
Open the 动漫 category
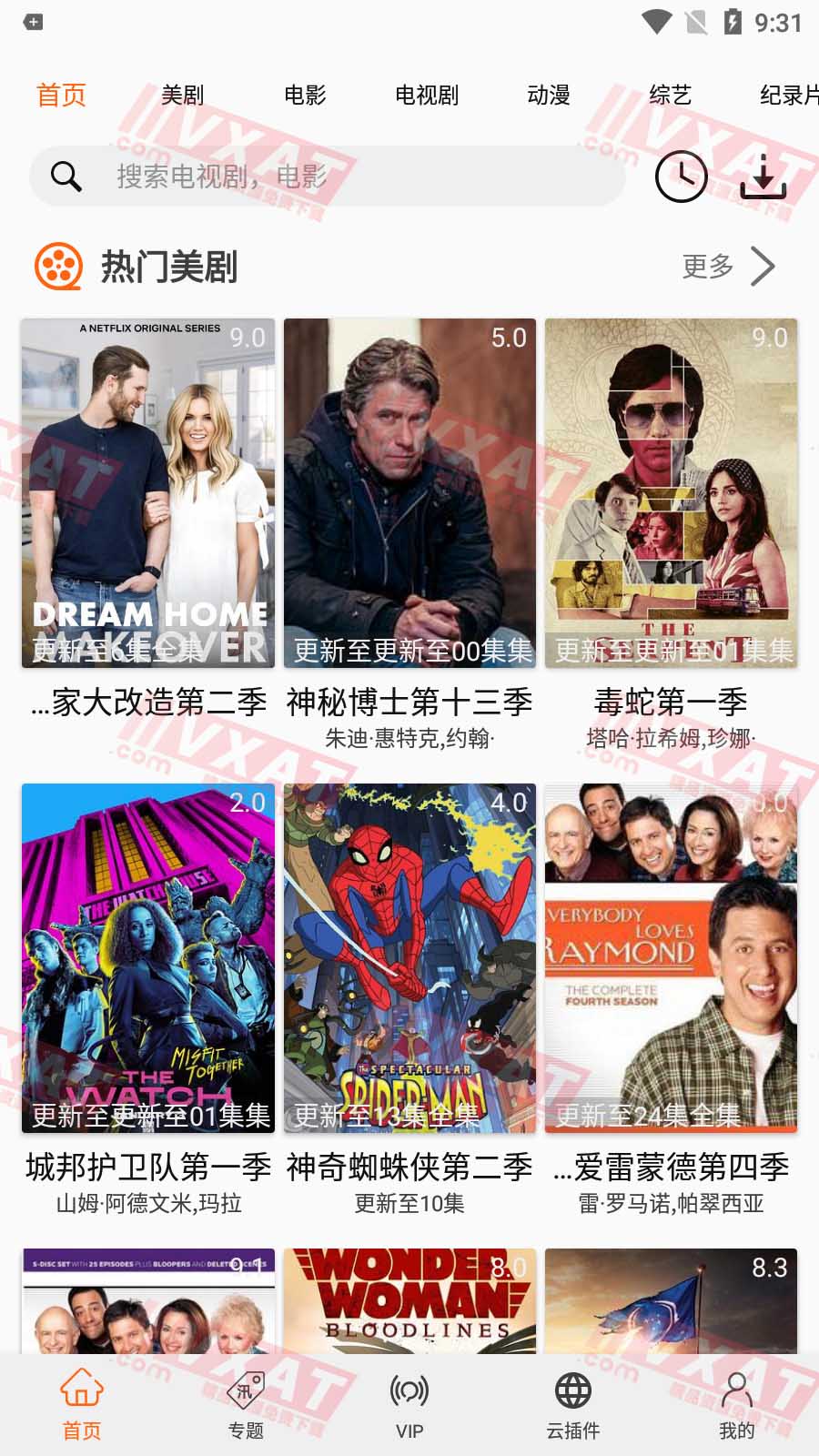click(x=550, y=95)
